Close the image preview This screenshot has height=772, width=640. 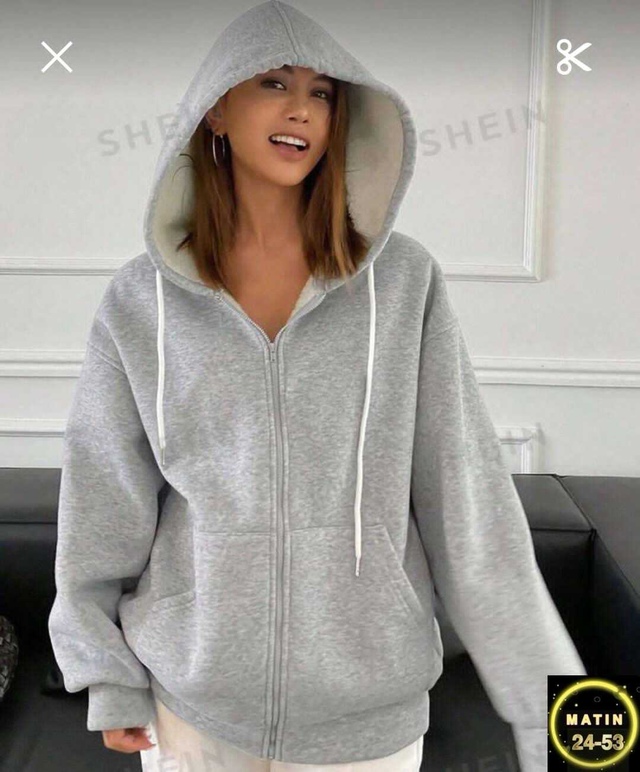click(x=57, y=57)
